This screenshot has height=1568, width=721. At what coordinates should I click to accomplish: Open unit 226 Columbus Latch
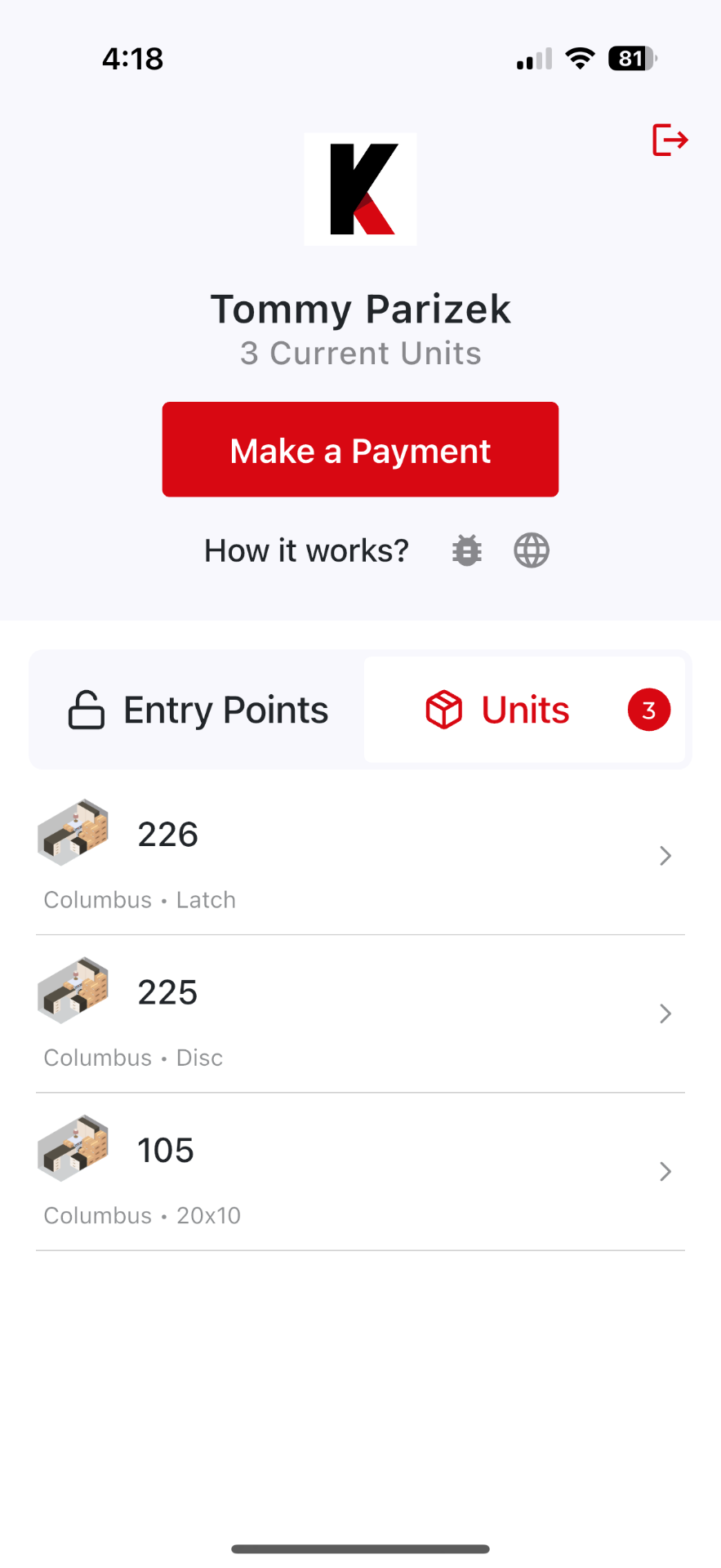pos(359,856)
